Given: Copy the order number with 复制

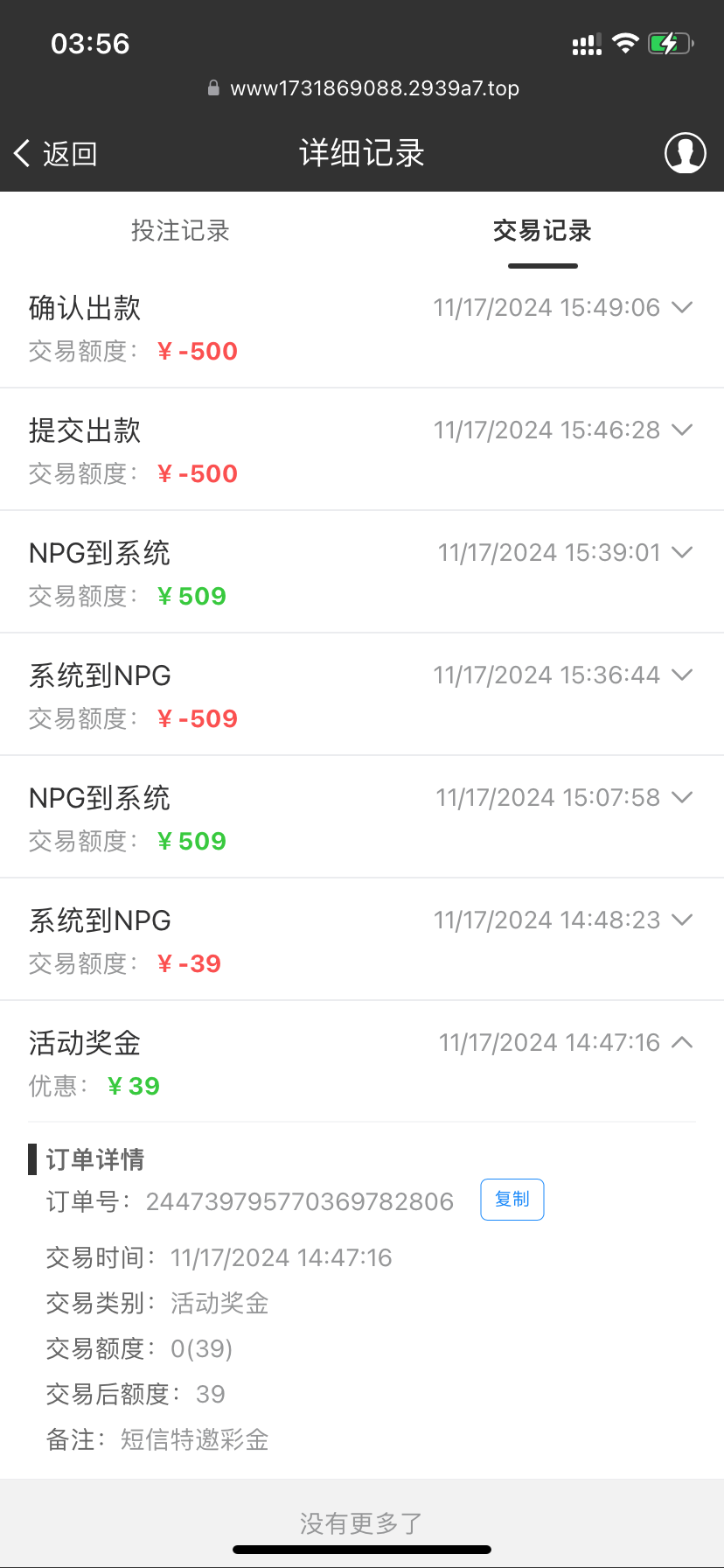Looking at the screenshot, I should (512, 1199).
